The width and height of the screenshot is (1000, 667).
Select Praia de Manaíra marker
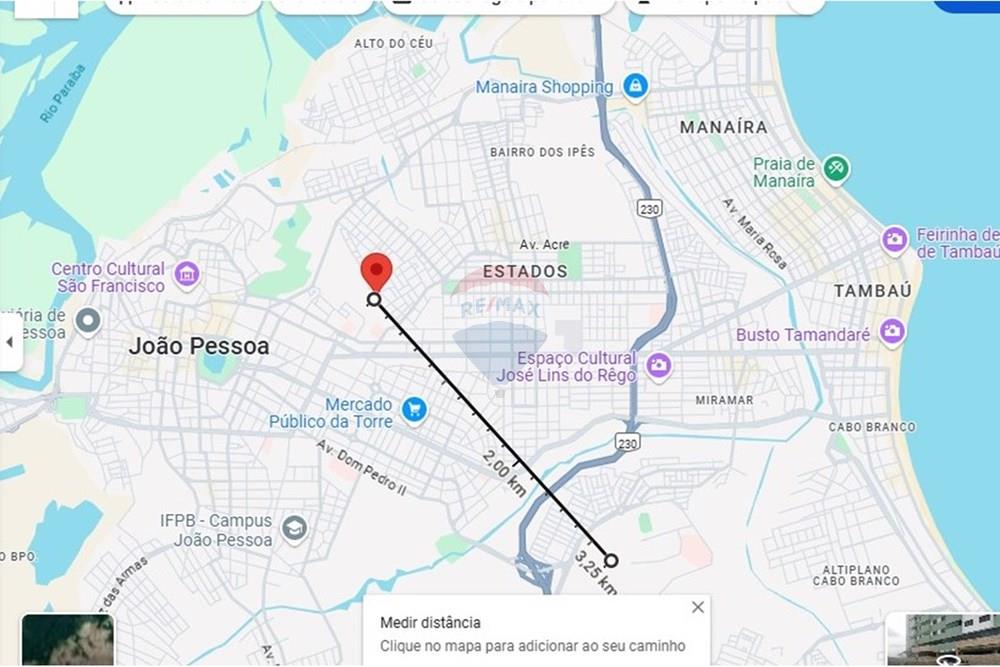(x=836, y=169)
